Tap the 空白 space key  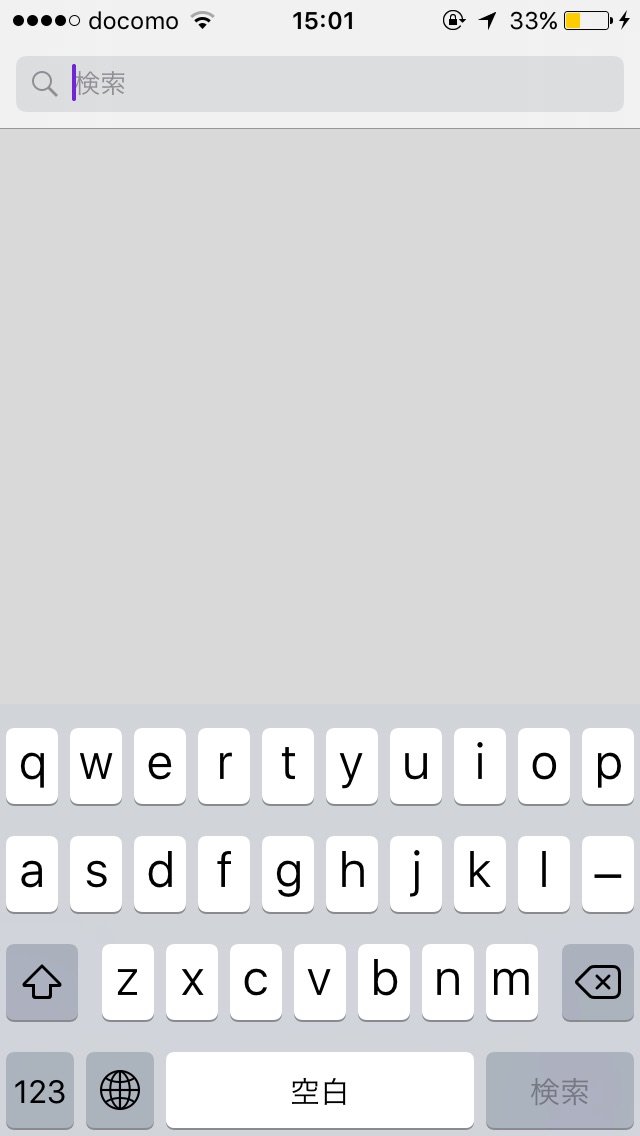click(x=320, y=1091)
